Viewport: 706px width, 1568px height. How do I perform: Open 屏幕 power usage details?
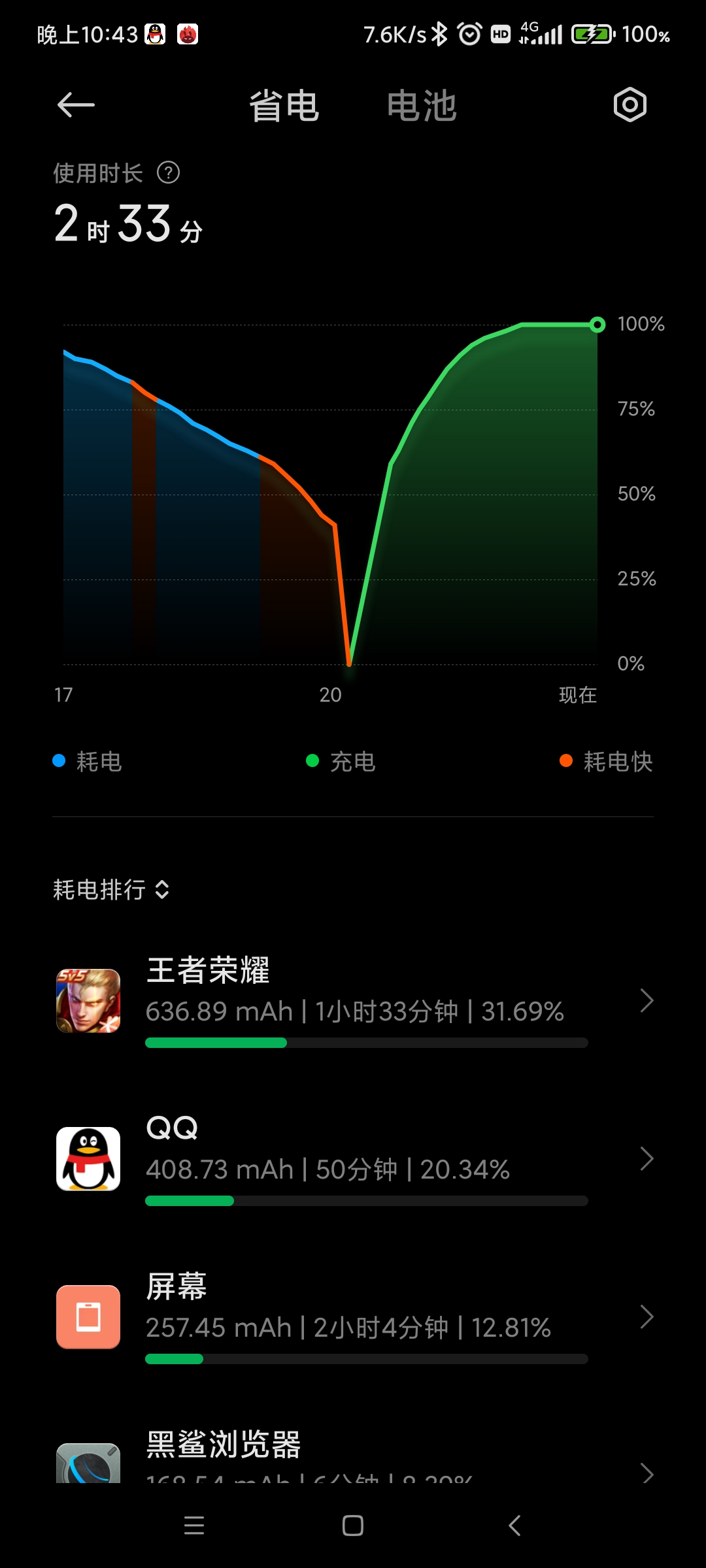click(353, 1317)
